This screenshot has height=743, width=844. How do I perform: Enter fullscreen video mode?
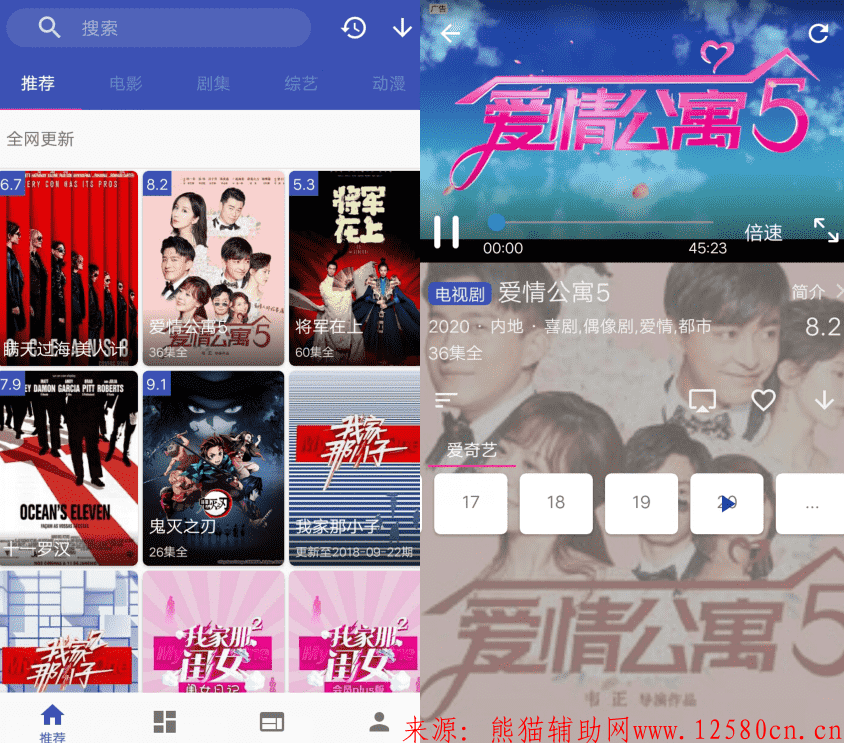point(825,230)
